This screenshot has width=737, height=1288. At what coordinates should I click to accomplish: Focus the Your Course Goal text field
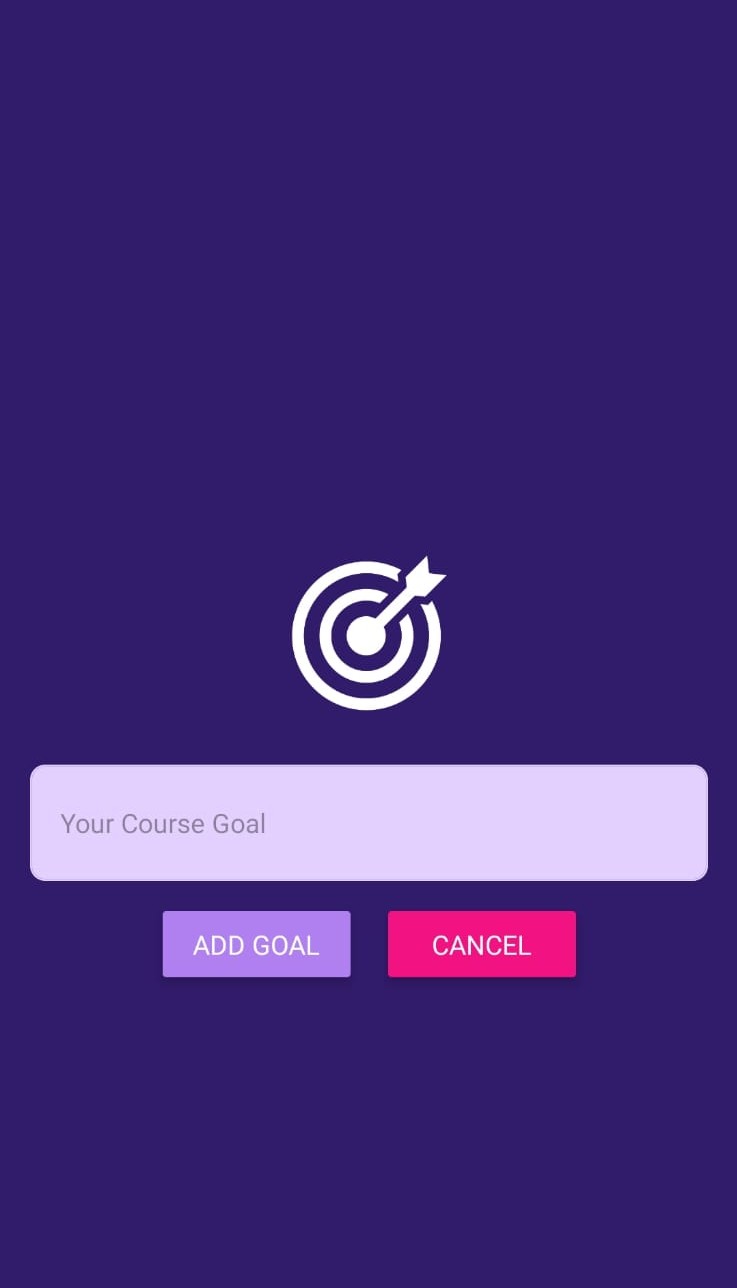(368, 823)
